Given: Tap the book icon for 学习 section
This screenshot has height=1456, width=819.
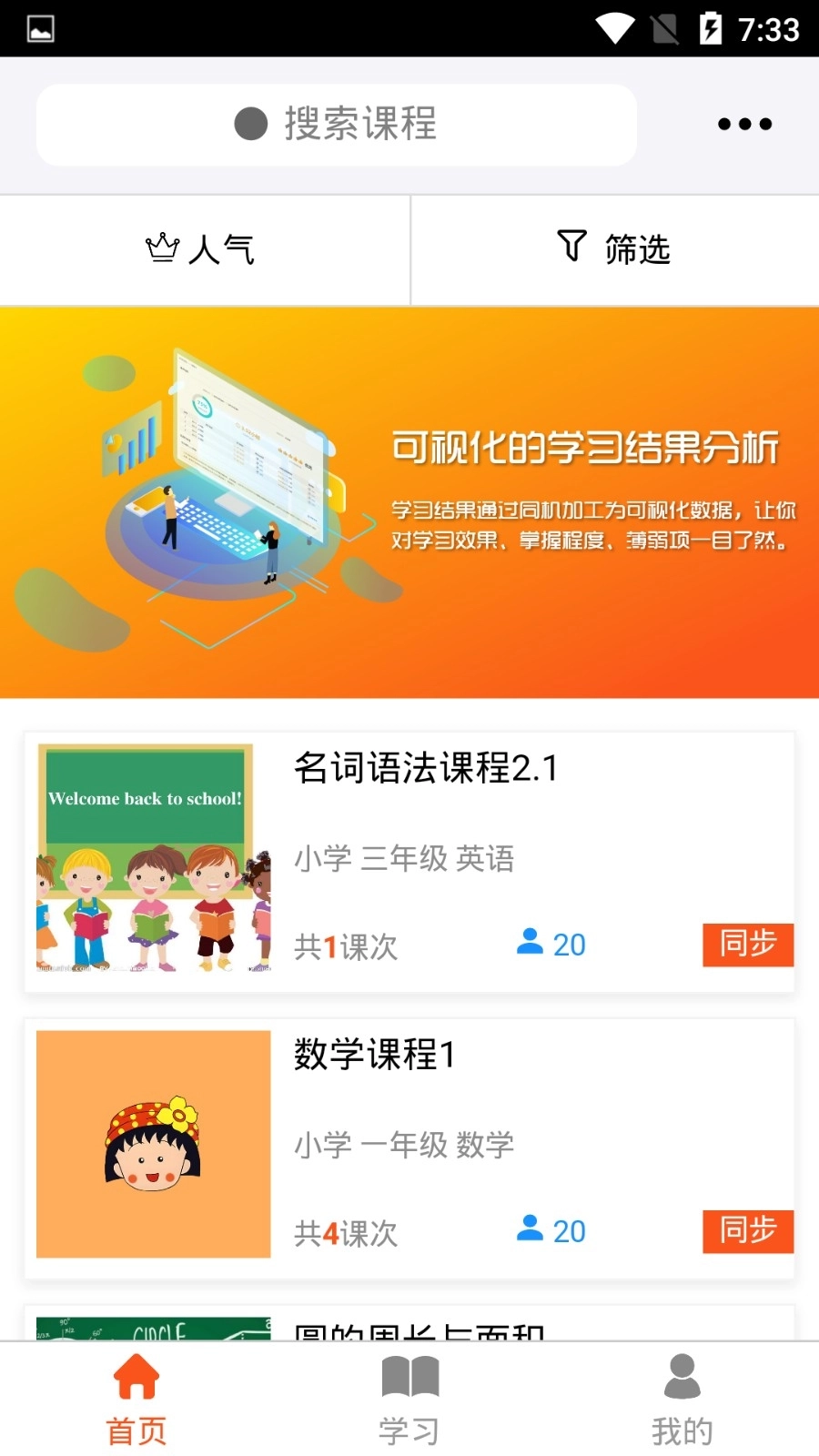Looking at the screenshot, I should 409,1378.
